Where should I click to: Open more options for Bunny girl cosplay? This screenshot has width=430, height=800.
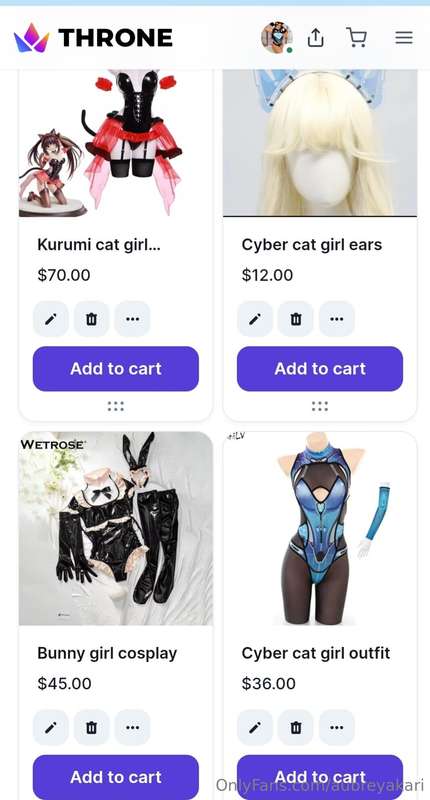132,727
